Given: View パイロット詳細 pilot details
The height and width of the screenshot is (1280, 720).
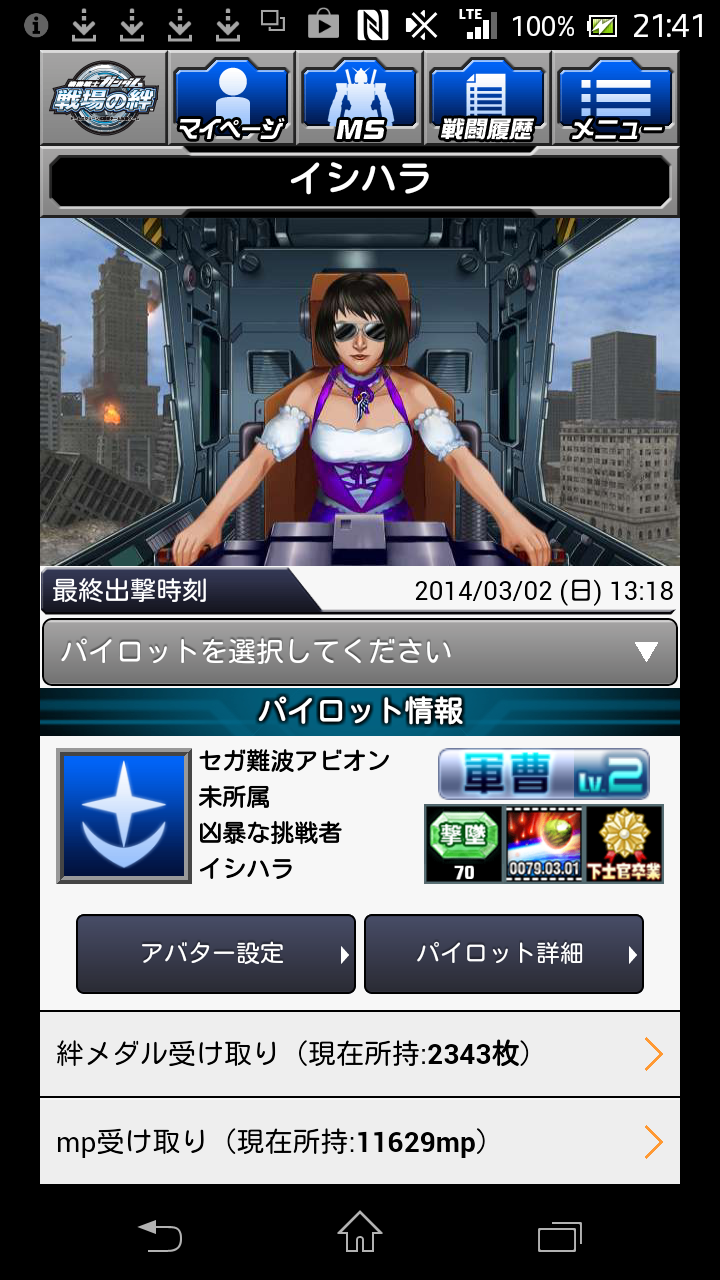Looking at the screenshot, I should coord(503,953).
